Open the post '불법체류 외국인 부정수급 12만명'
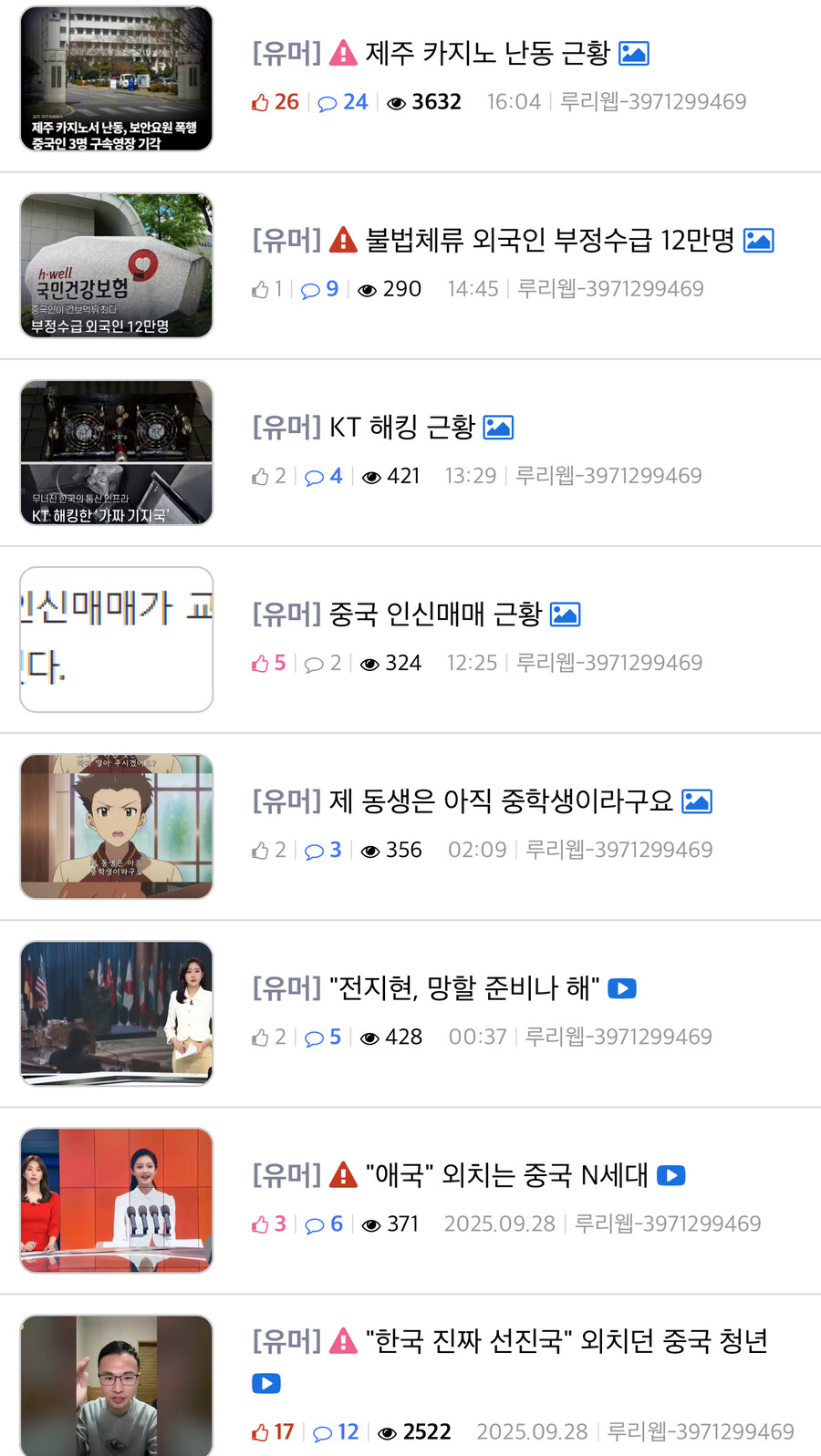The width and height of the screenshot is (821, 1456). 549,241
